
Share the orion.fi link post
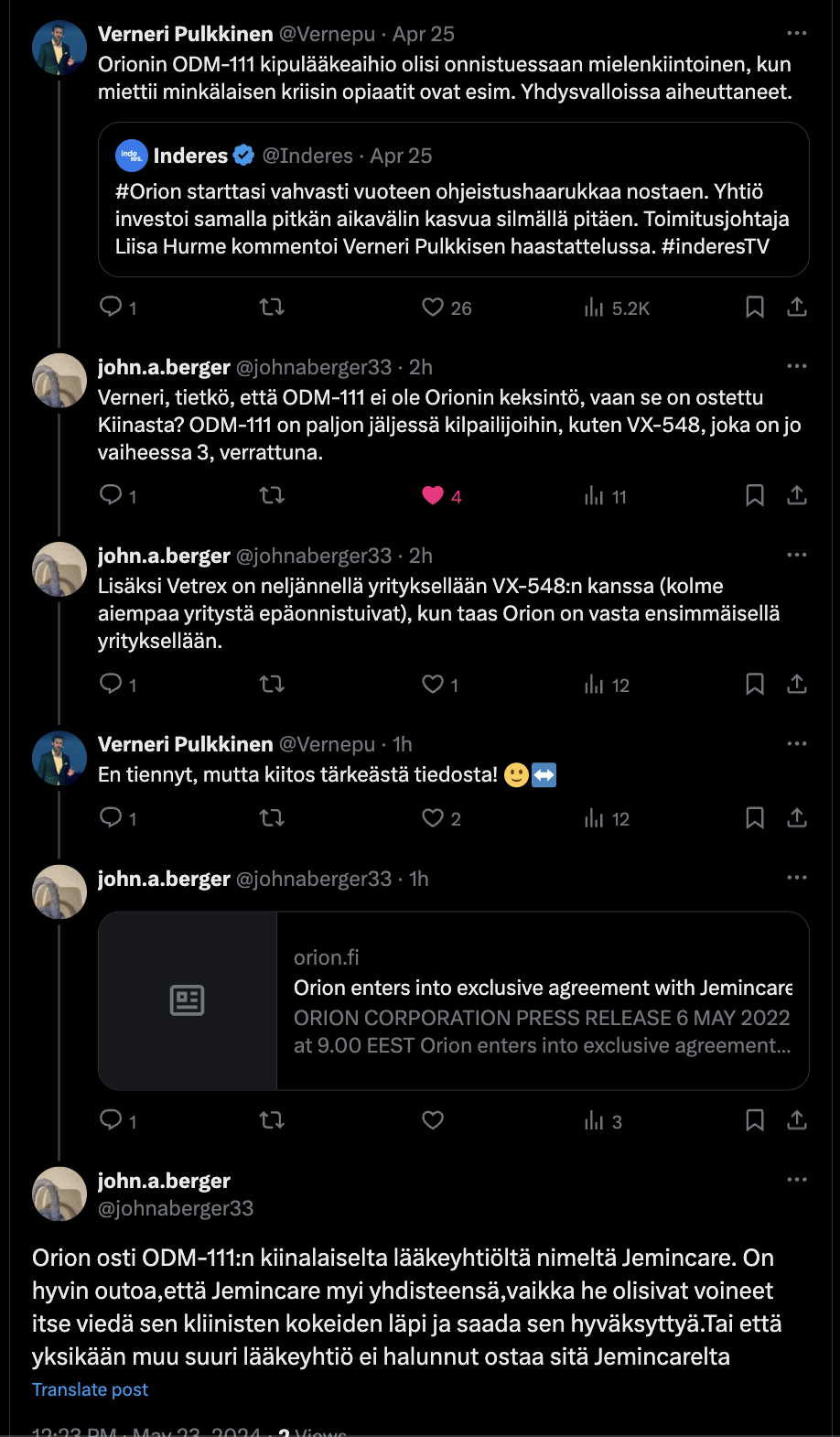pyautogui.click(x=797, y=1120)
